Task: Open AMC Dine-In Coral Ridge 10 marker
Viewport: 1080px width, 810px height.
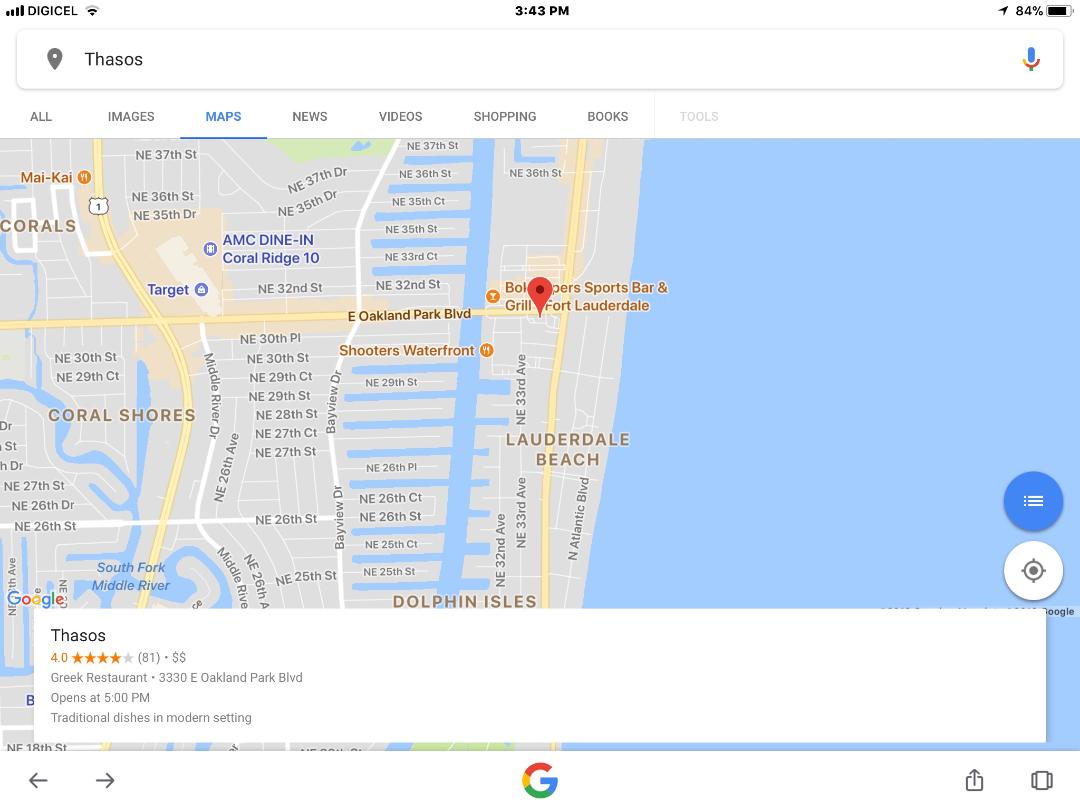Action: point(210,248)
